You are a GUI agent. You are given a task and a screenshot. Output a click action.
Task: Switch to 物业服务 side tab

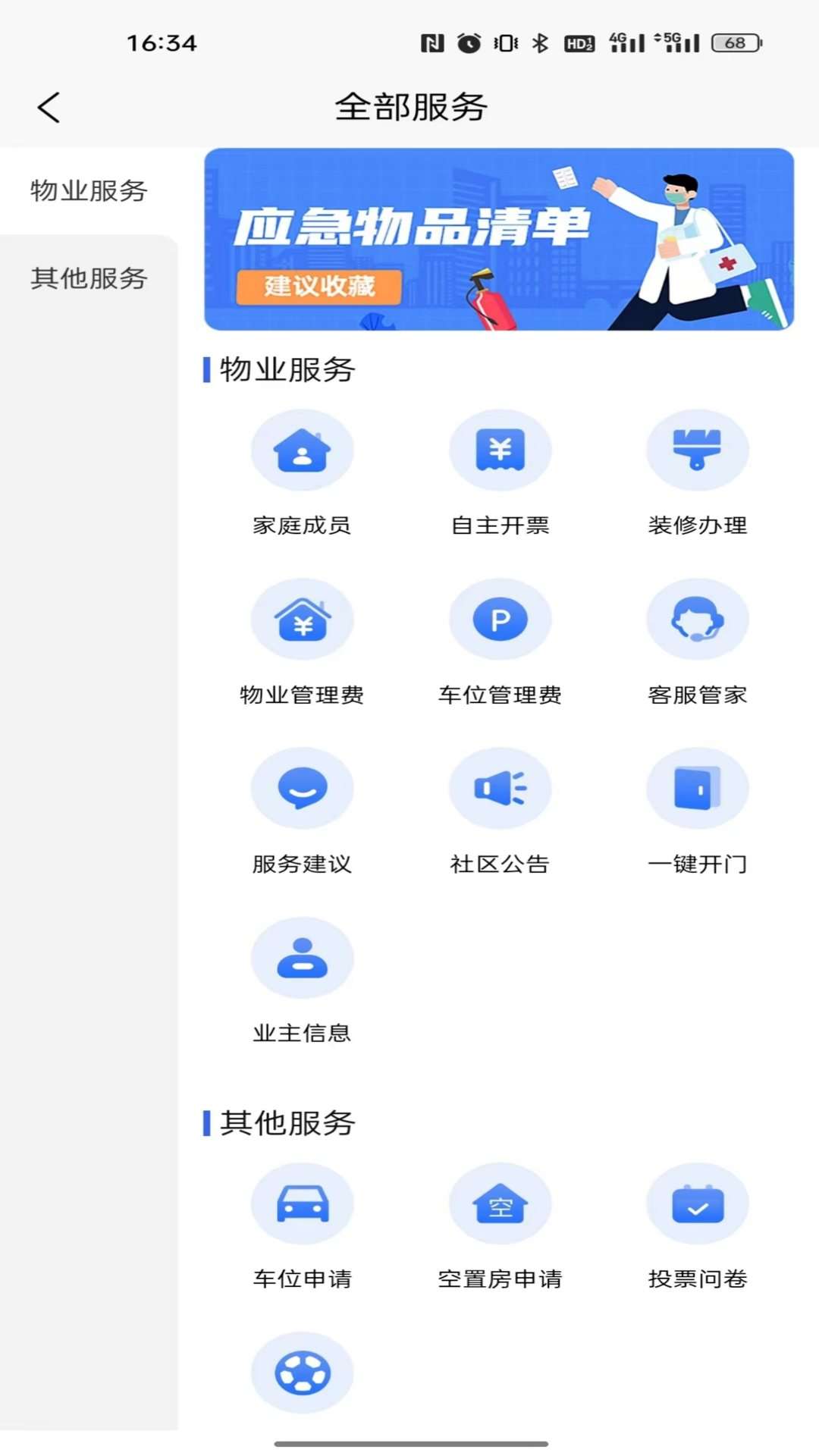(x=89, y=190)
